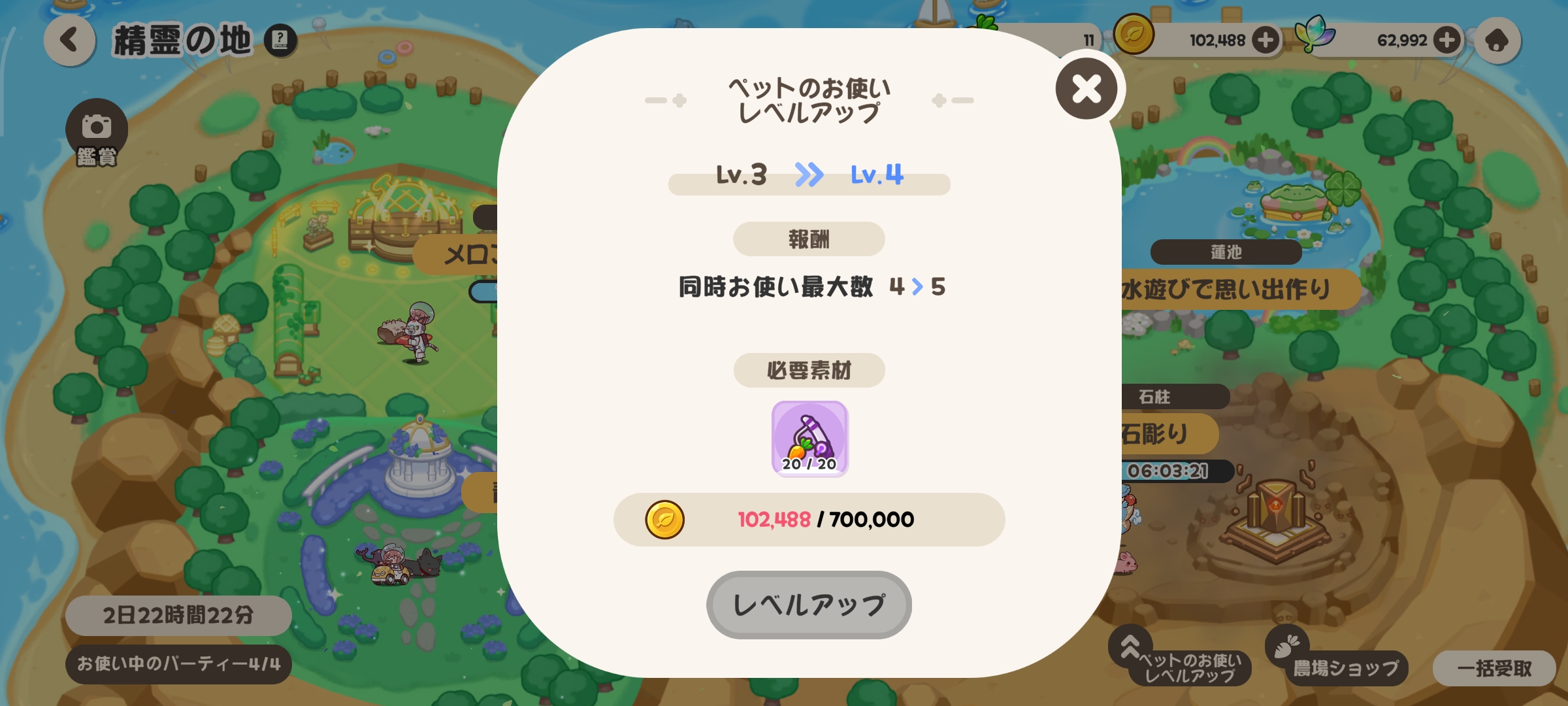
Task: Tap the レベルアップ button
Action: [x=809, y=605]
